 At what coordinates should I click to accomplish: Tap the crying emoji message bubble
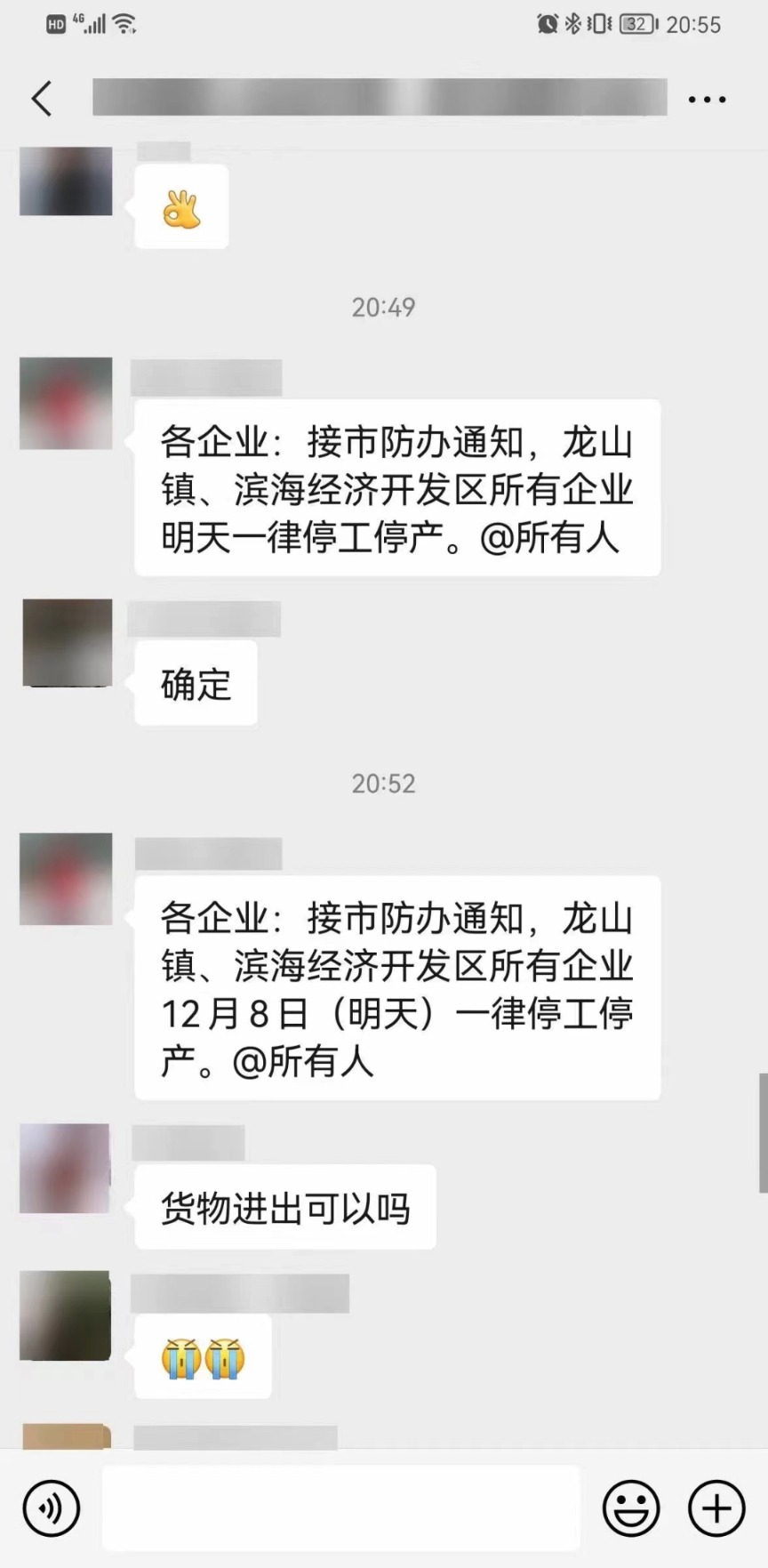202,1354
